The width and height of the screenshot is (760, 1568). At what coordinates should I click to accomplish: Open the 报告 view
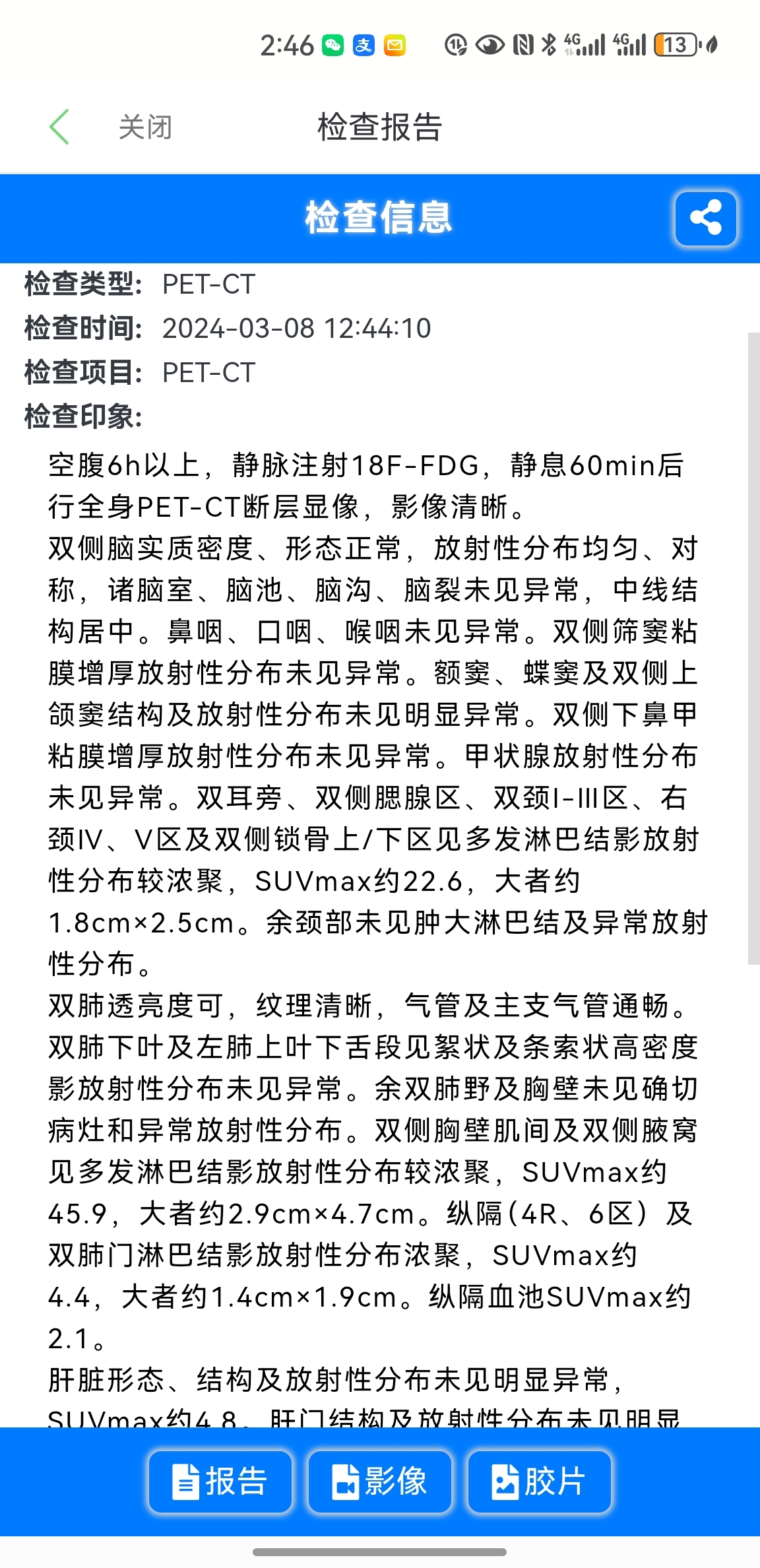(x=220, y=1481)
